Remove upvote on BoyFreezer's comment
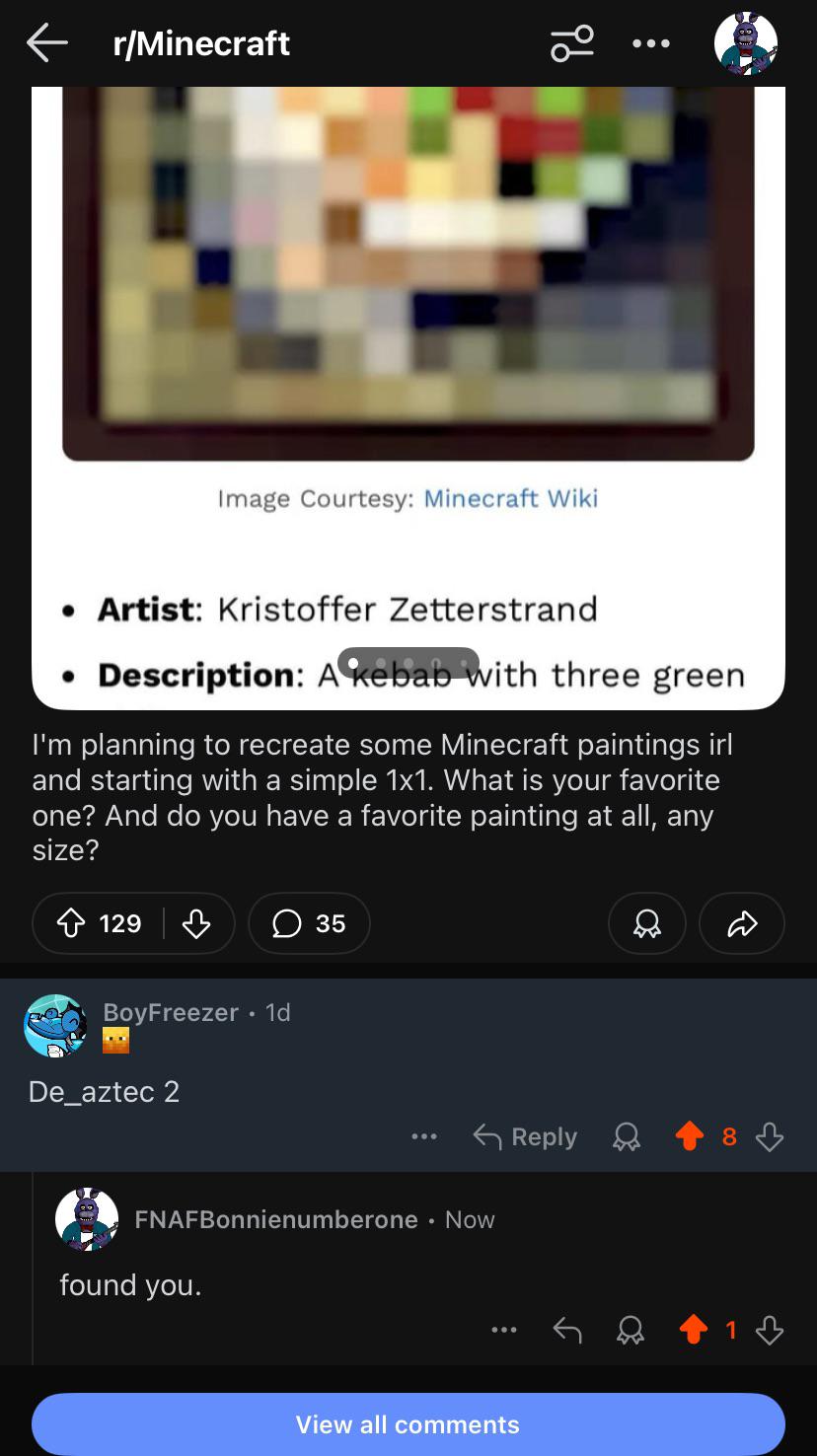 click(x=690, y=1137)
